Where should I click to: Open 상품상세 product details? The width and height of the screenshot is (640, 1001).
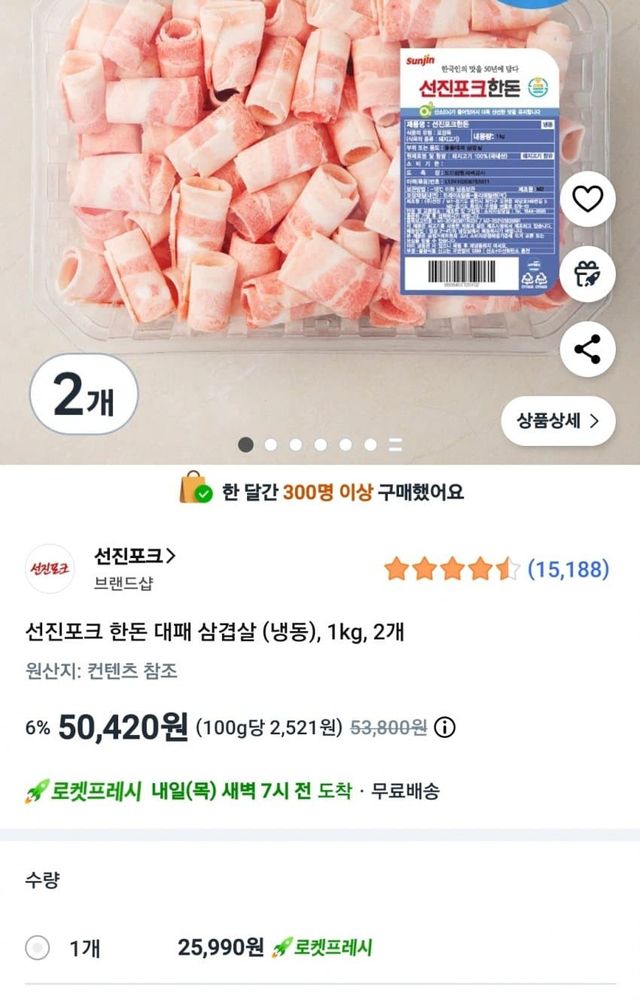[x=558, y=421]
